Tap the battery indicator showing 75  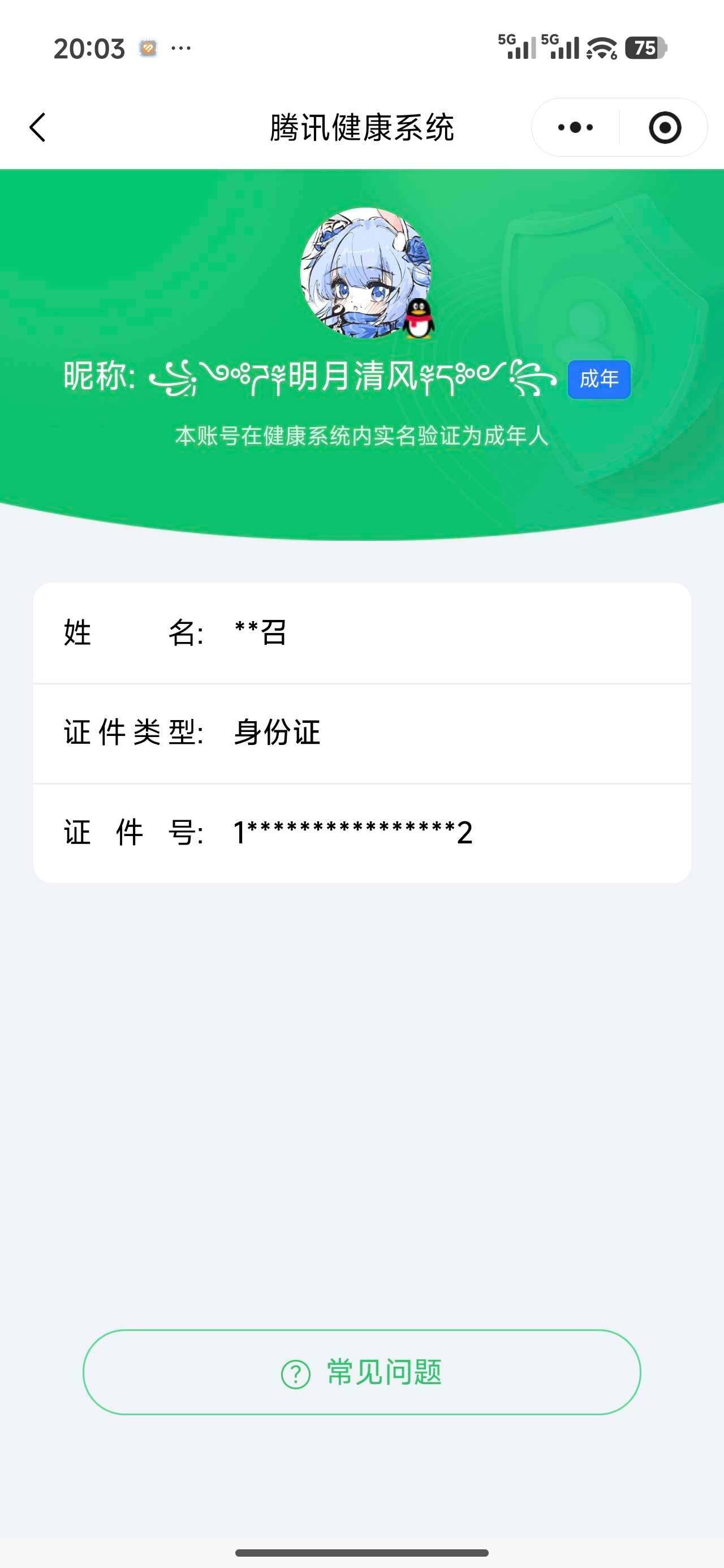(647, 47)
